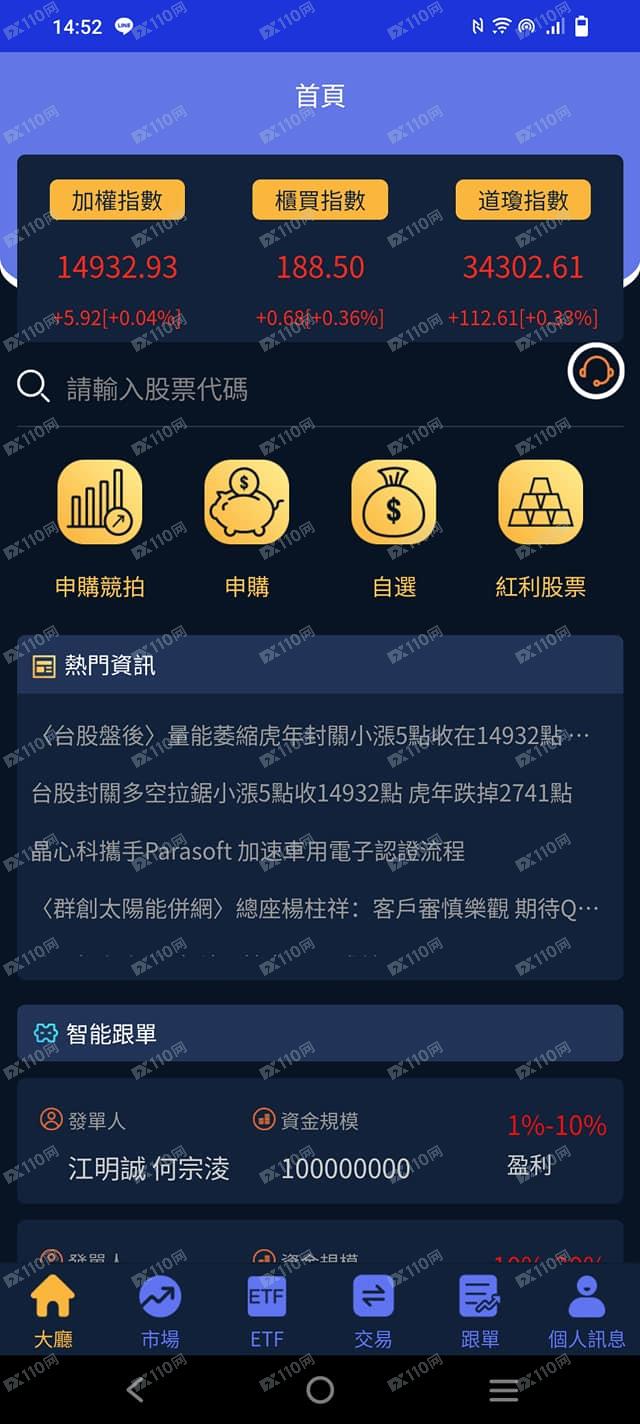Screen dimensions: 640x1424
Task: Switch to the 個人訊息 tab
Action: 586,1310
